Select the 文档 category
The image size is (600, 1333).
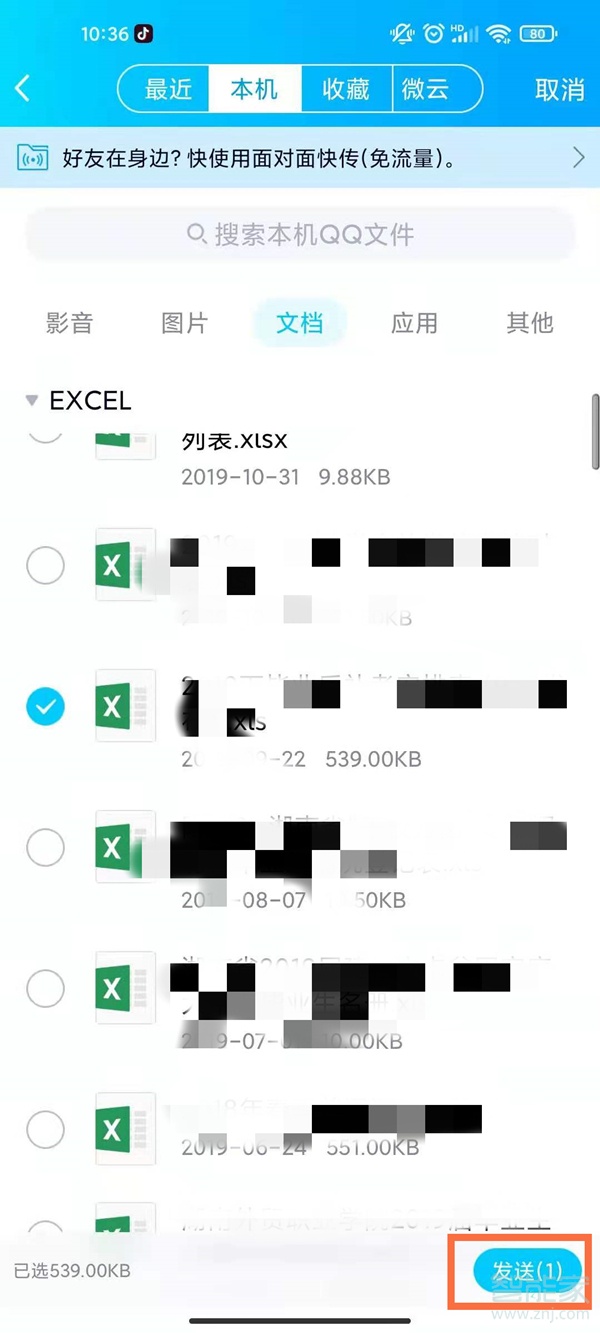[x=300, y=323]
